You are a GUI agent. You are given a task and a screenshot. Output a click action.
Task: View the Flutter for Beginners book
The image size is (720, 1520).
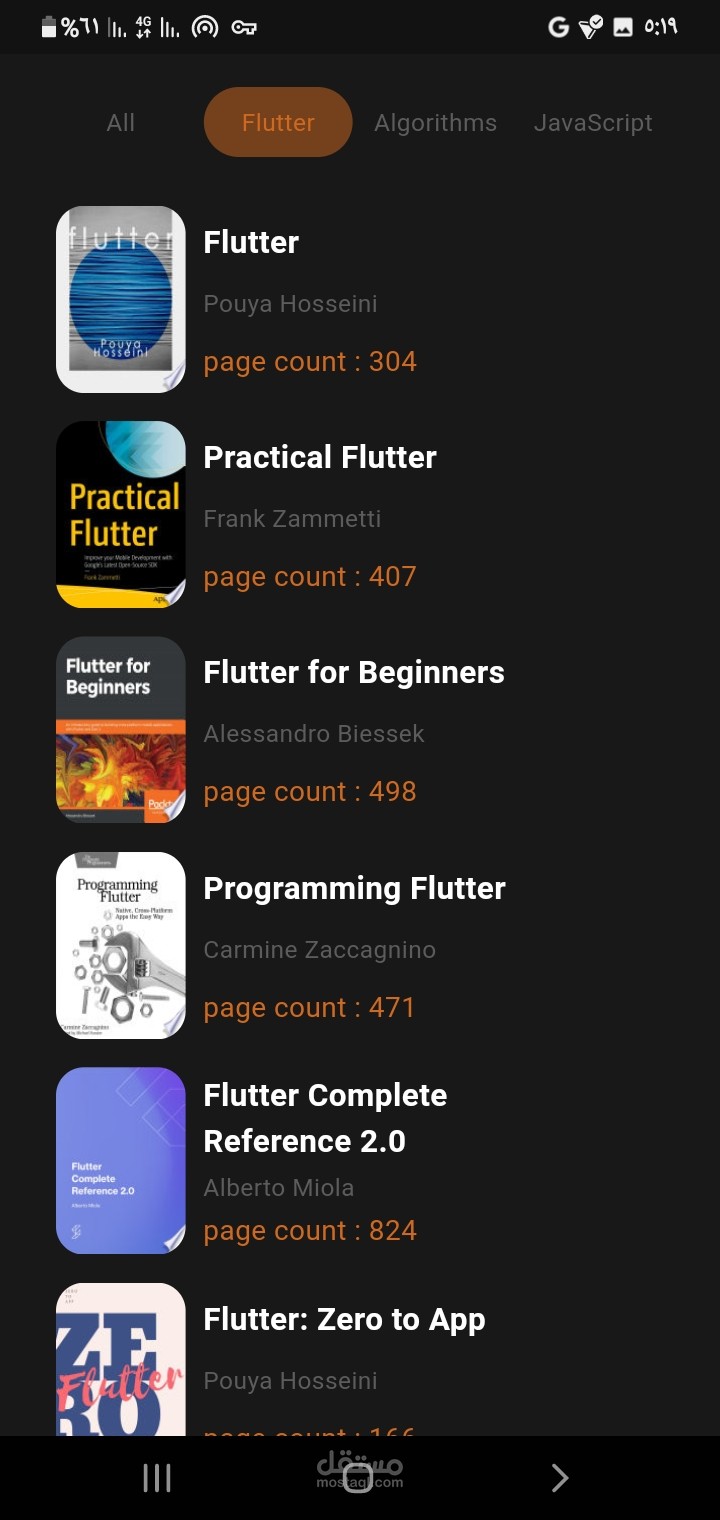360,730
